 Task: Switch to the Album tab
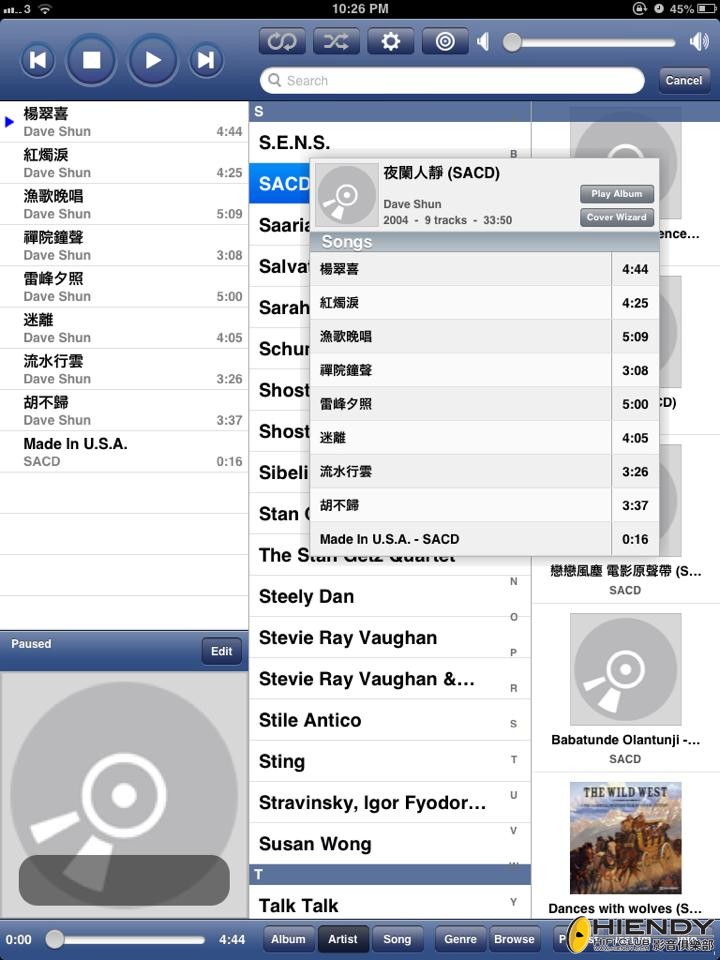[x=288, y=939]
